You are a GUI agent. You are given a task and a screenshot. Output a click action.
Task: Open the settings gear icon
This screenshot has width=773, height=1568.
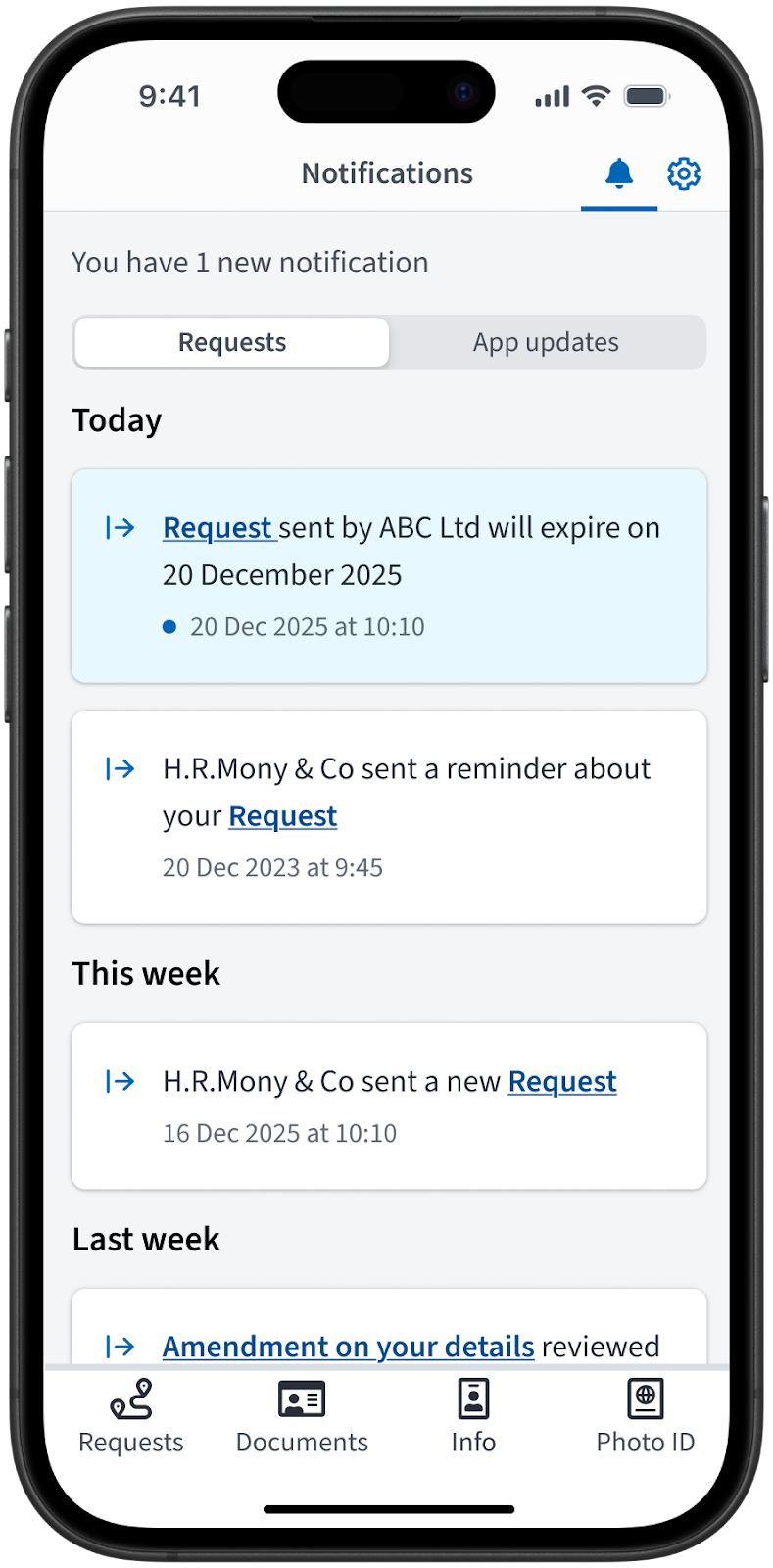pos(684,174)
